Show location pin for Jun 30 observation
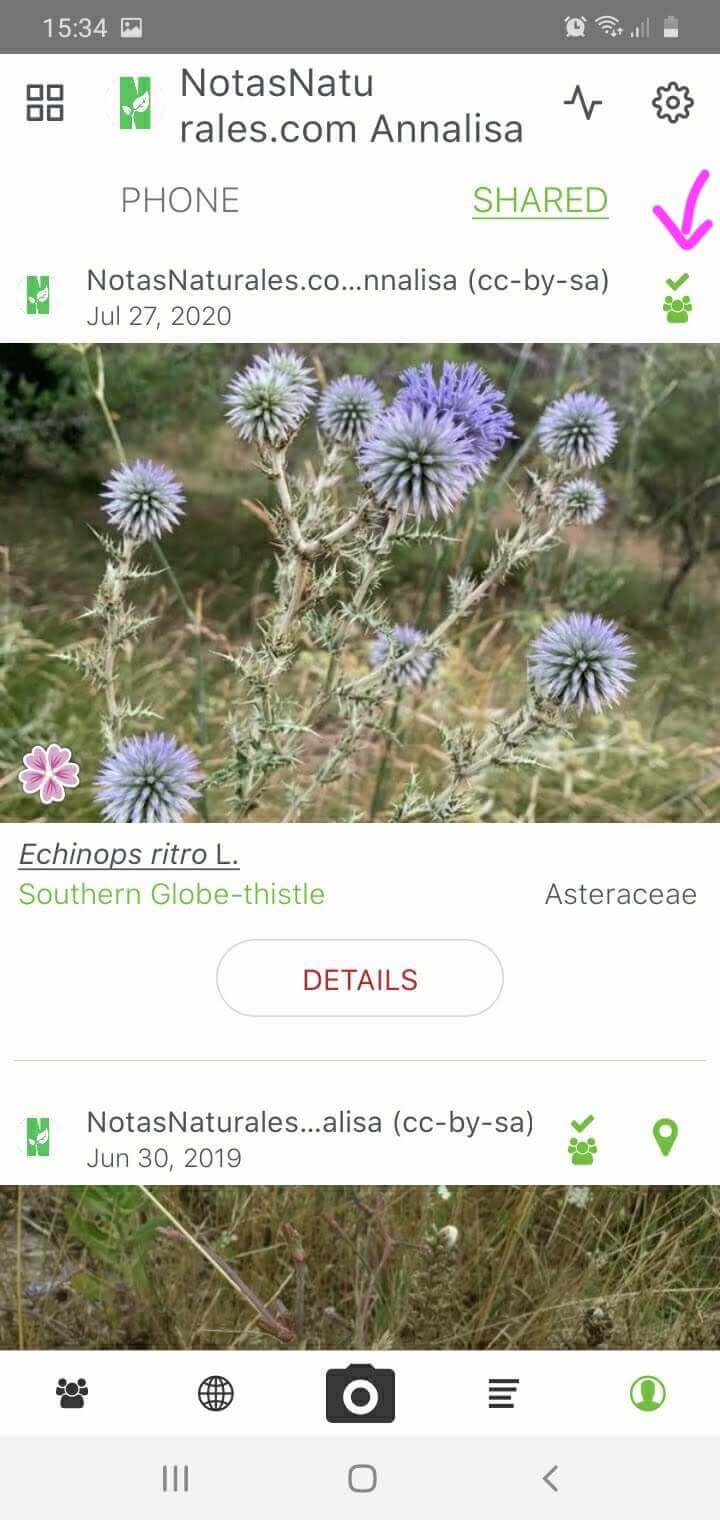720x1520 pixels. click(x=664, y=1137)
